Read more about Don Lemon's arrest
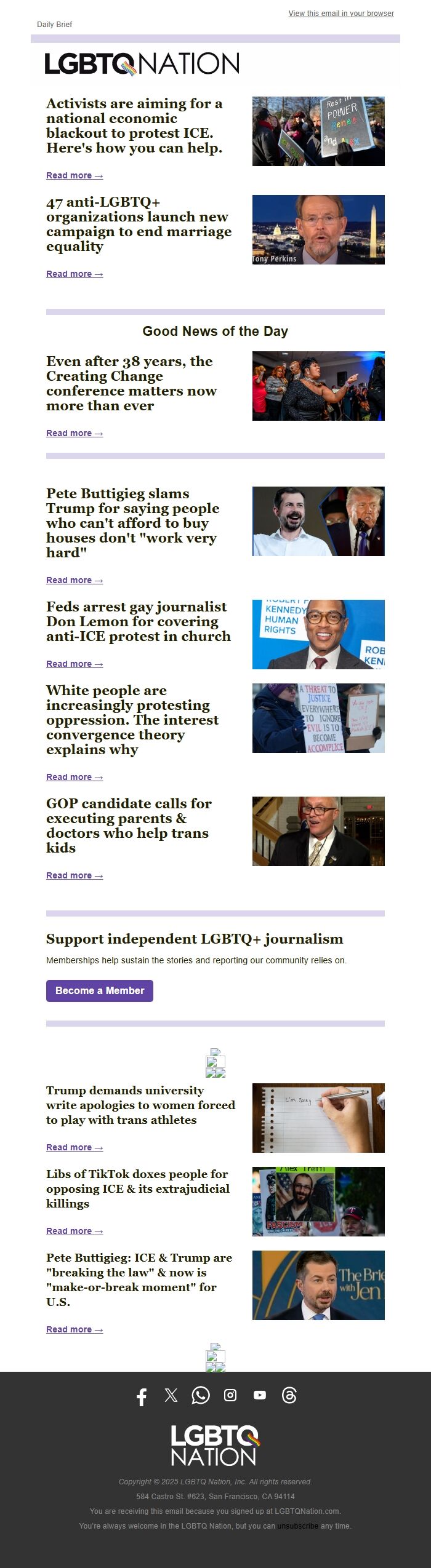Viewport: 431px width, 1568px height. click(75, 664)
